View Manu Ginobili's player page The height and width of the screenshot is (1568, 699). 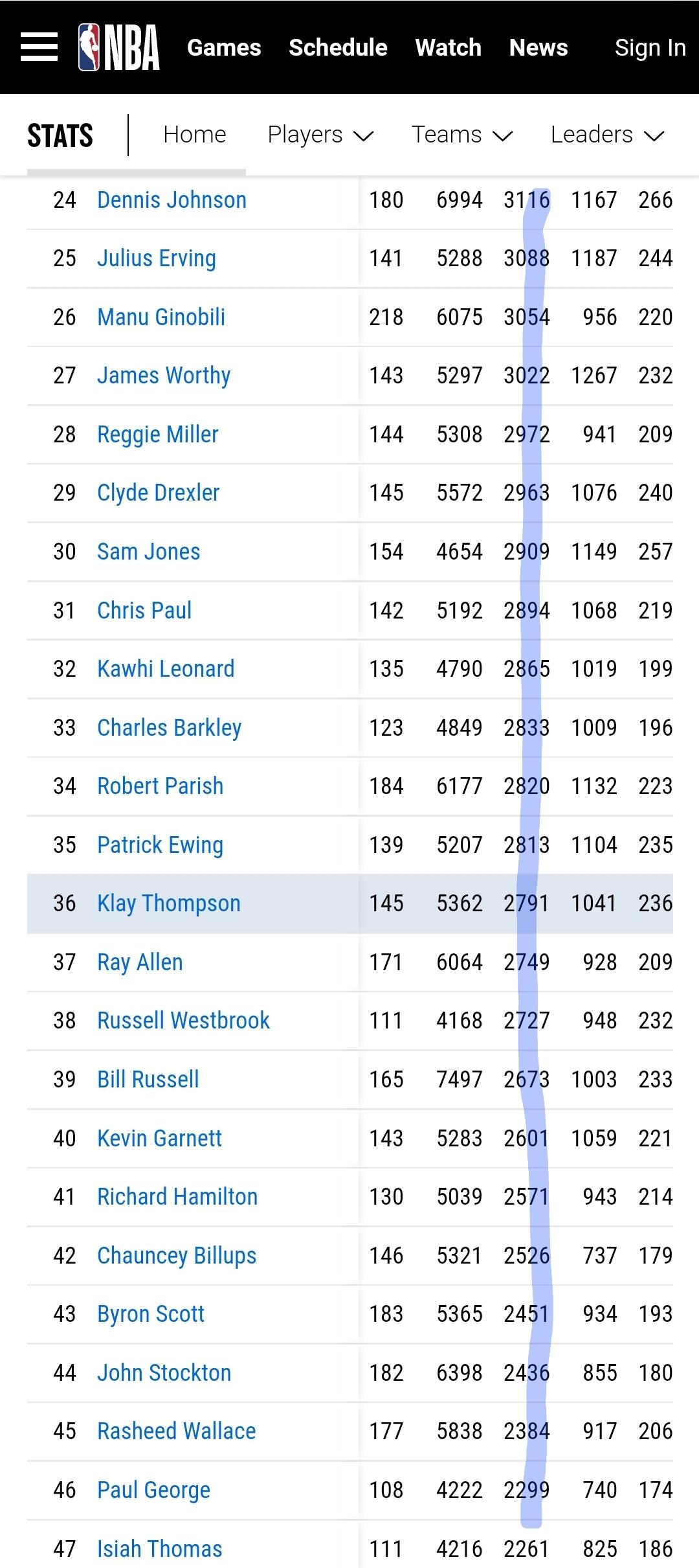(161, 317)
